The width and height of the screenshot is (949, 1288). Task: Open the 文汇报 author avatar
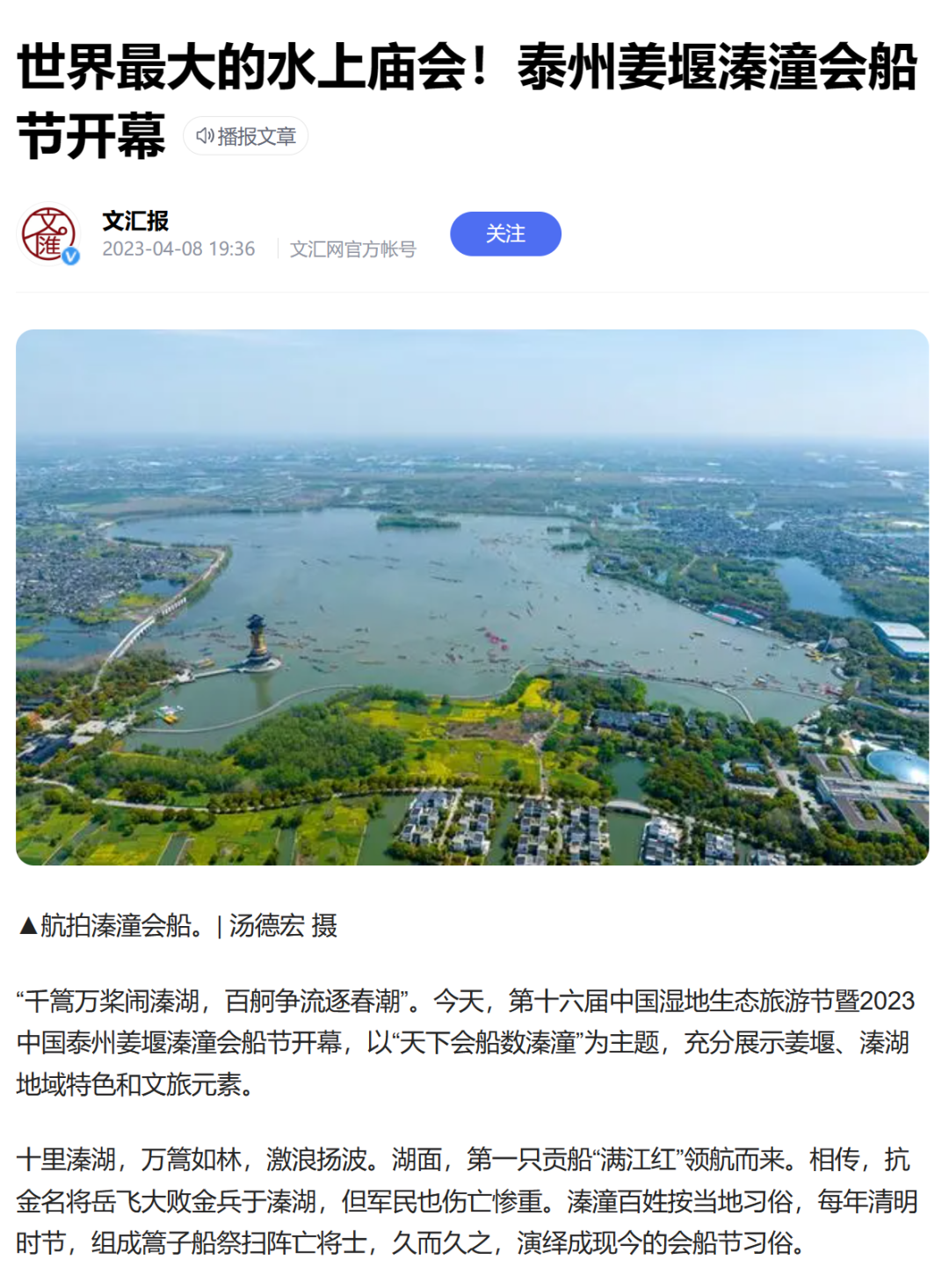[x=49, y=235]
